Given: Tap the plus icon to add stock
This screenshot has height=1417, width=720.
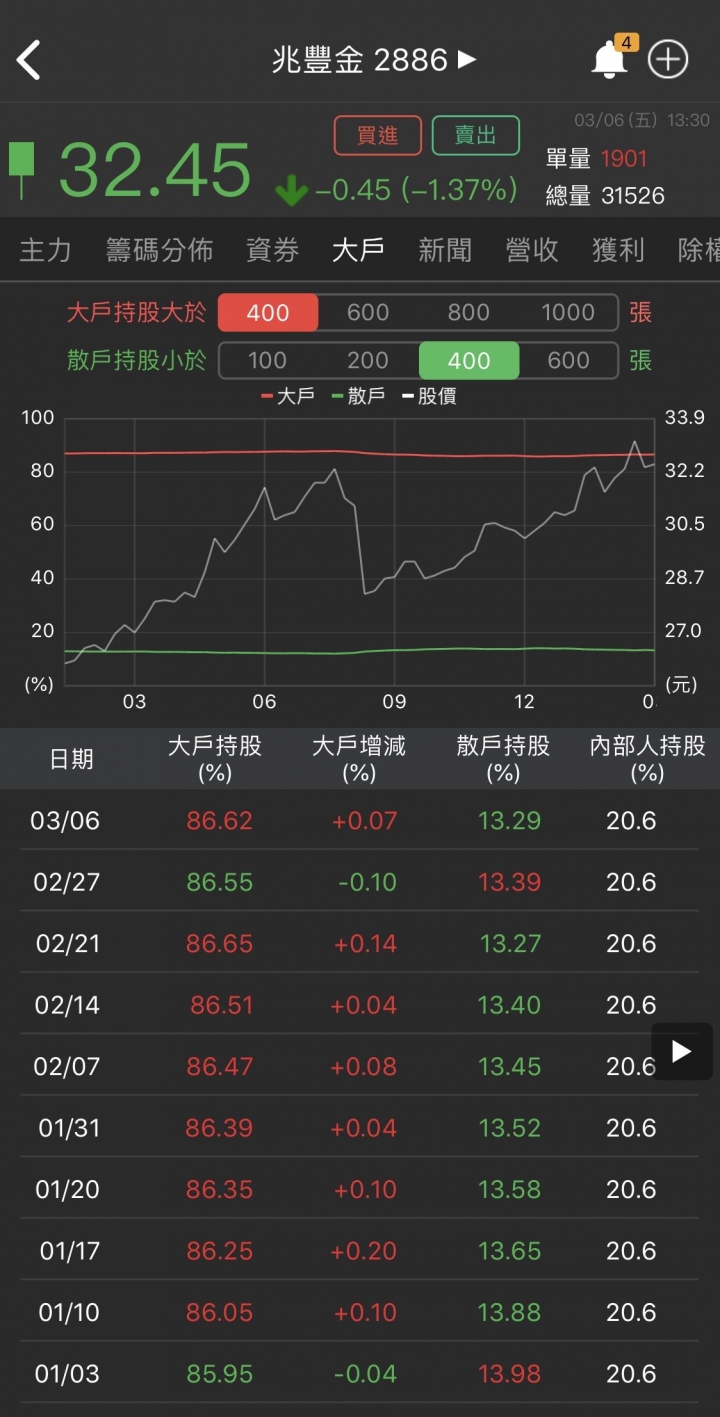Looking at the screenshot, I should click(x=668, y=60).
